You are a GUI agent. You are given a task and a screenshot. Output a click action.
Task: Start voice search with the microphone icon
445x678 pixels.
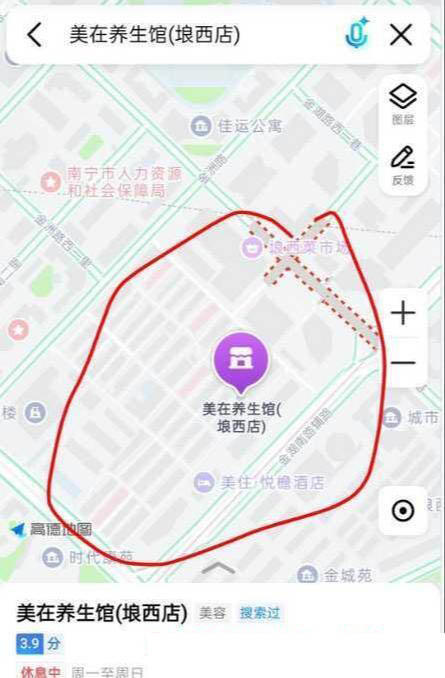(357, 33)
